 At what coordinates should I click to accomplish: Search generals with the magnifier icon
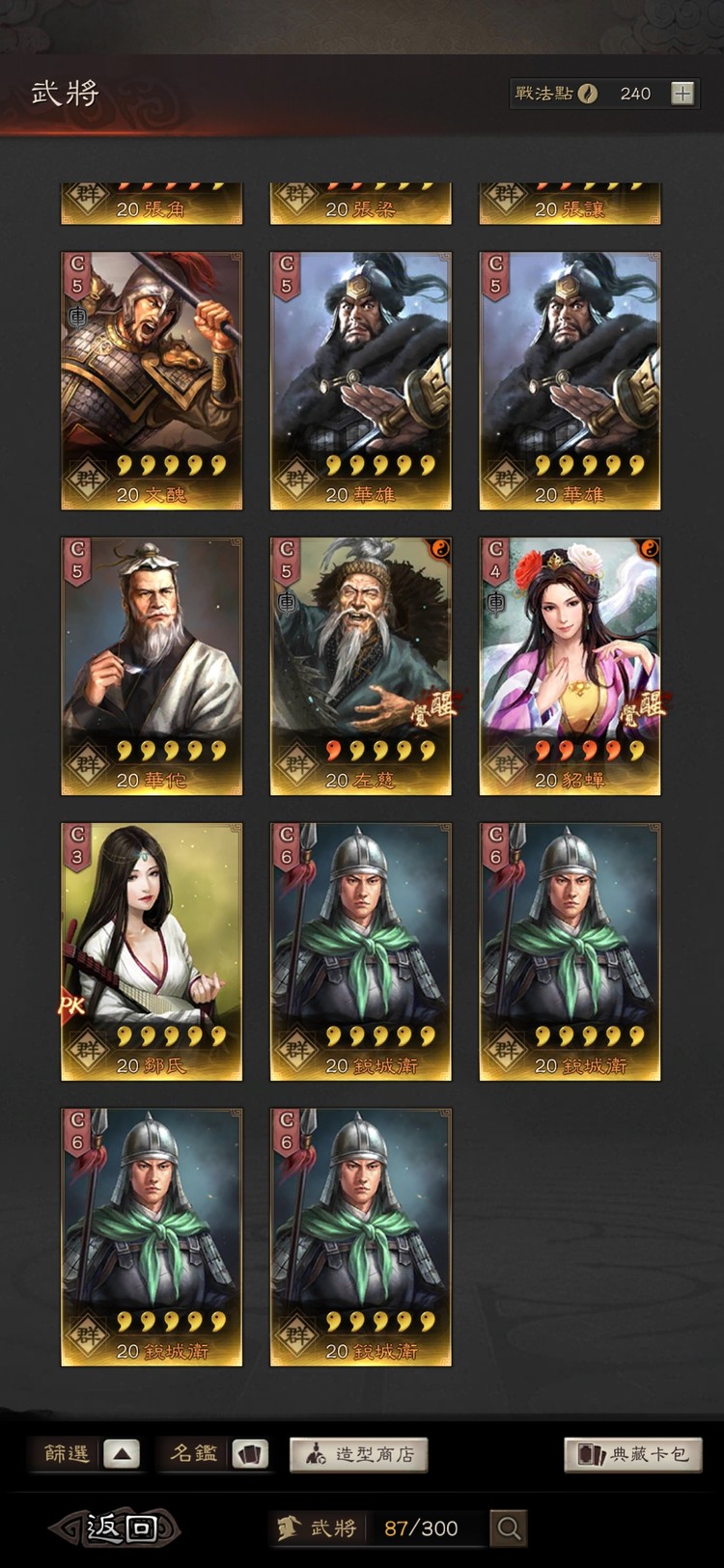pyautogui.click(x=508, y=1527)
